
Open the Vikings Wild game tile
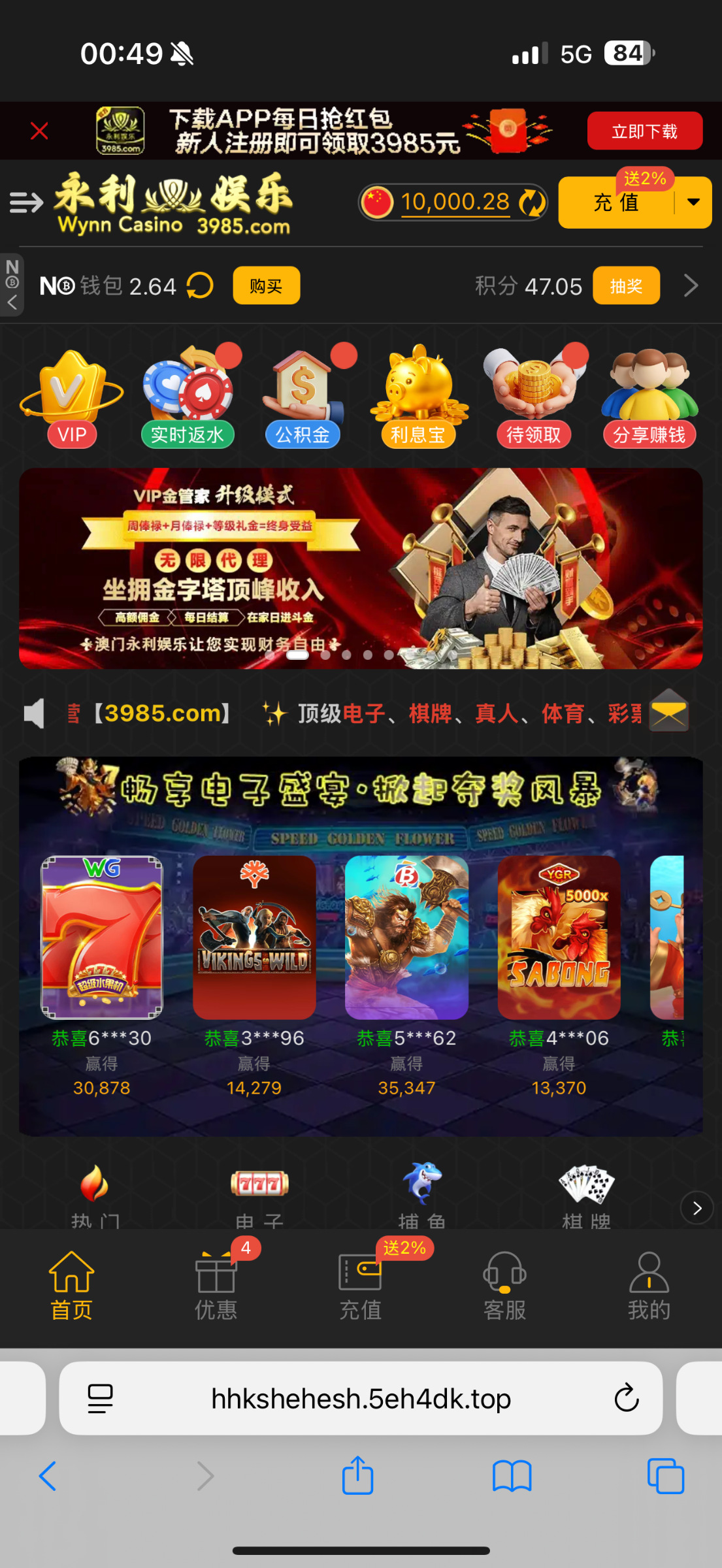254,938
